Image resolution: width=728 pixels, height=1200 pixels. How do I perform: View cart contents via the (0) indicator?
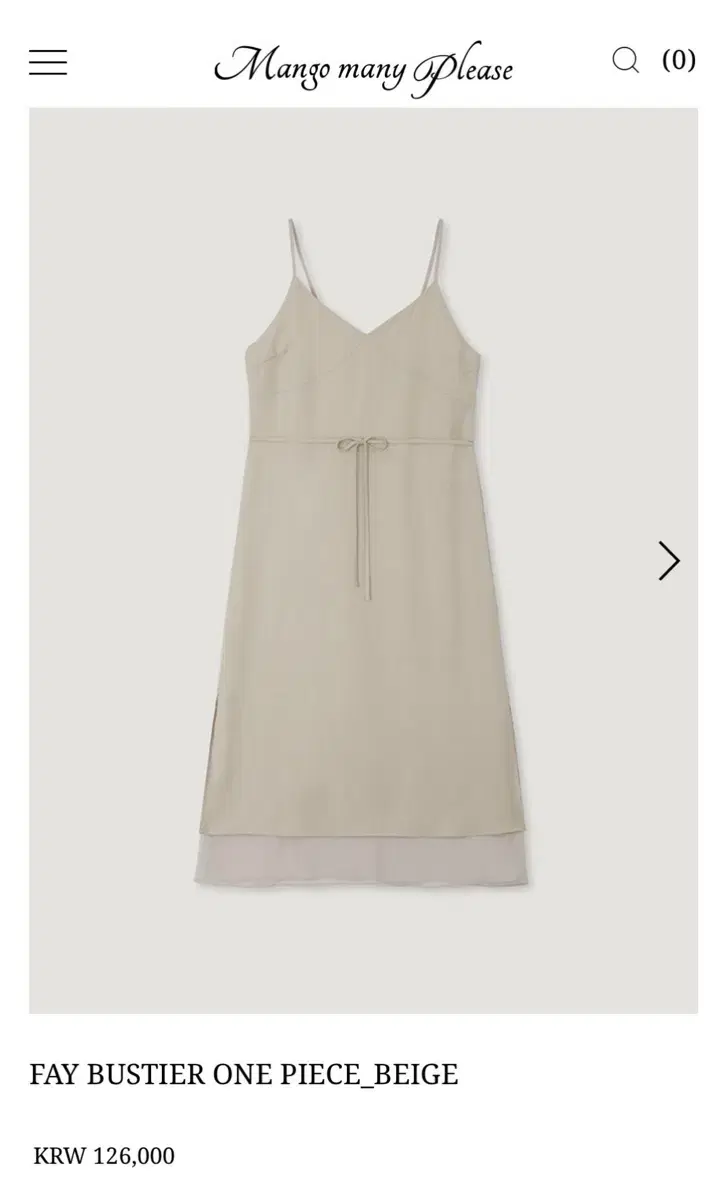pyautogui.click(x=678, y=61)
